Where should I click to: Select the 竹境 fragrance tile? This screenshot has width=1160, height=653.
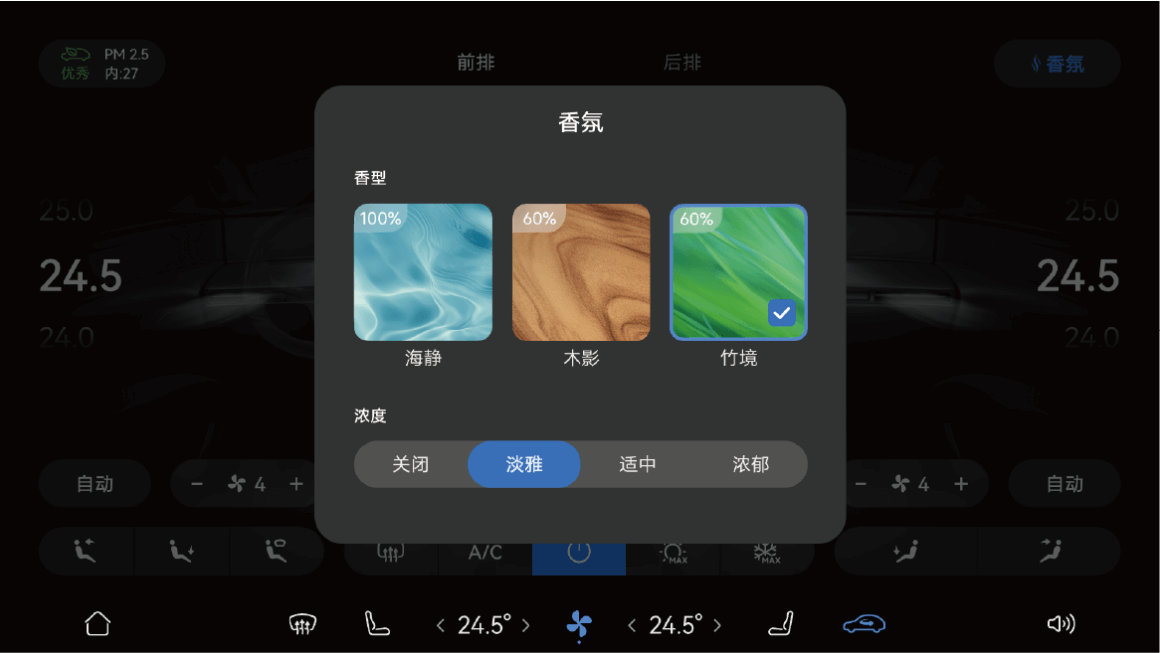point(739,272)
